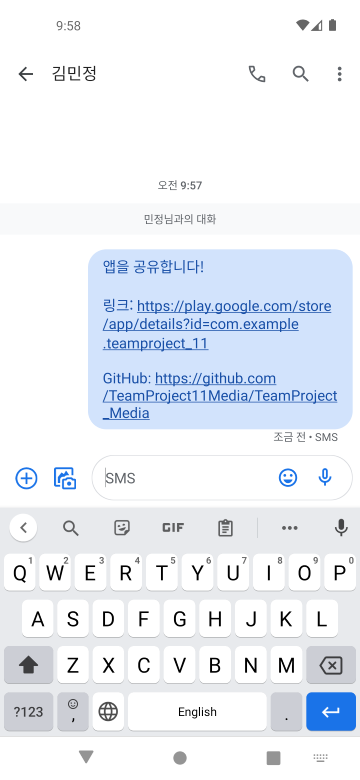Viewport: 360px width, 780px height.
Task: Open the Google Play store link
Action: 217,324
